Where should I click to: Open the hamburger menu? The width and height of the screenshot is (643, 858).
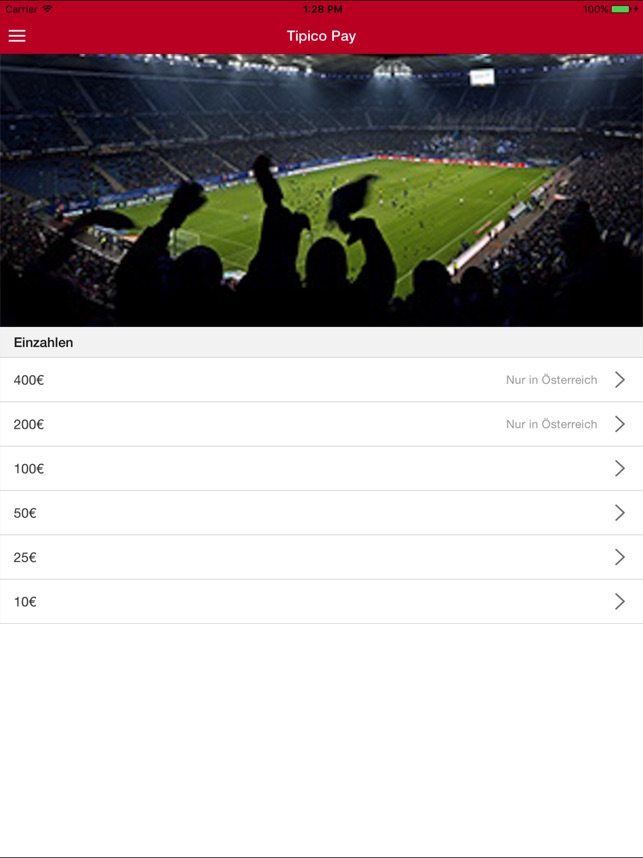pos(17,36)
